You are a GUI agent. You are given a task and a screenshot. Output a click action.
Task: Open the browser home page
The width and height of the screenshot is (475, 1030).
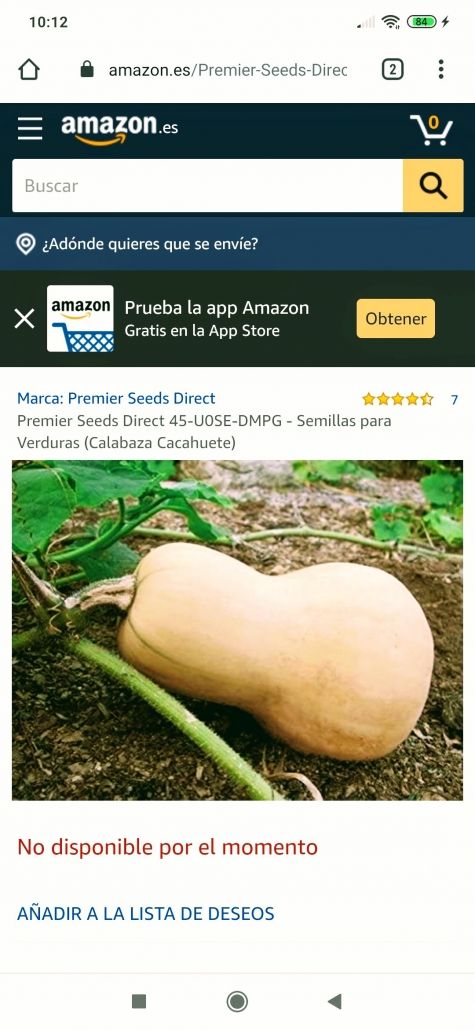29,70
